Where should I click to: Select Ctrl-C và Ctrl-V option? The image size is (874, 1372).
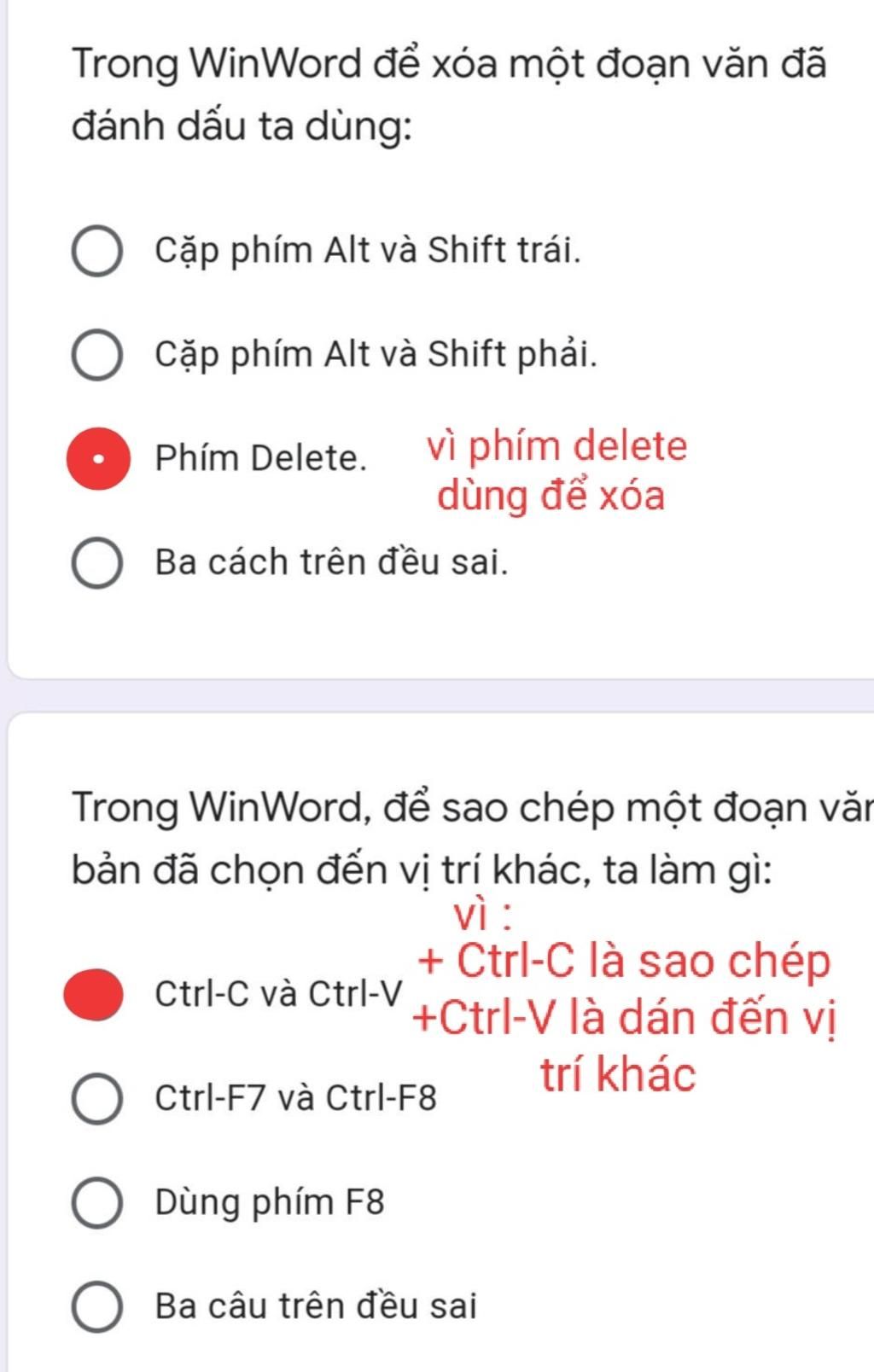(x=94, y=994)
